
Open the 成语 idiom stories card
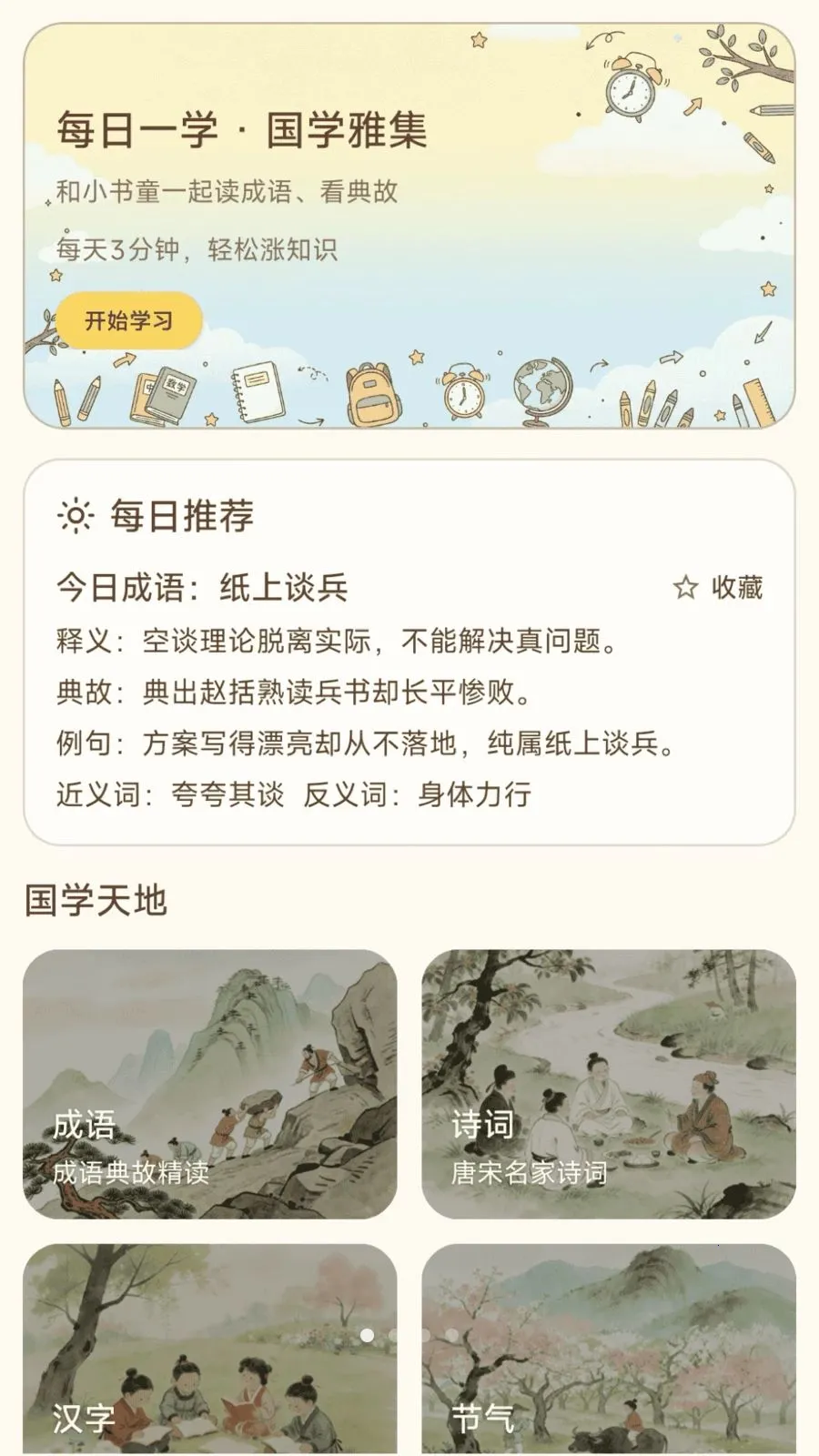click(210, 1083)
